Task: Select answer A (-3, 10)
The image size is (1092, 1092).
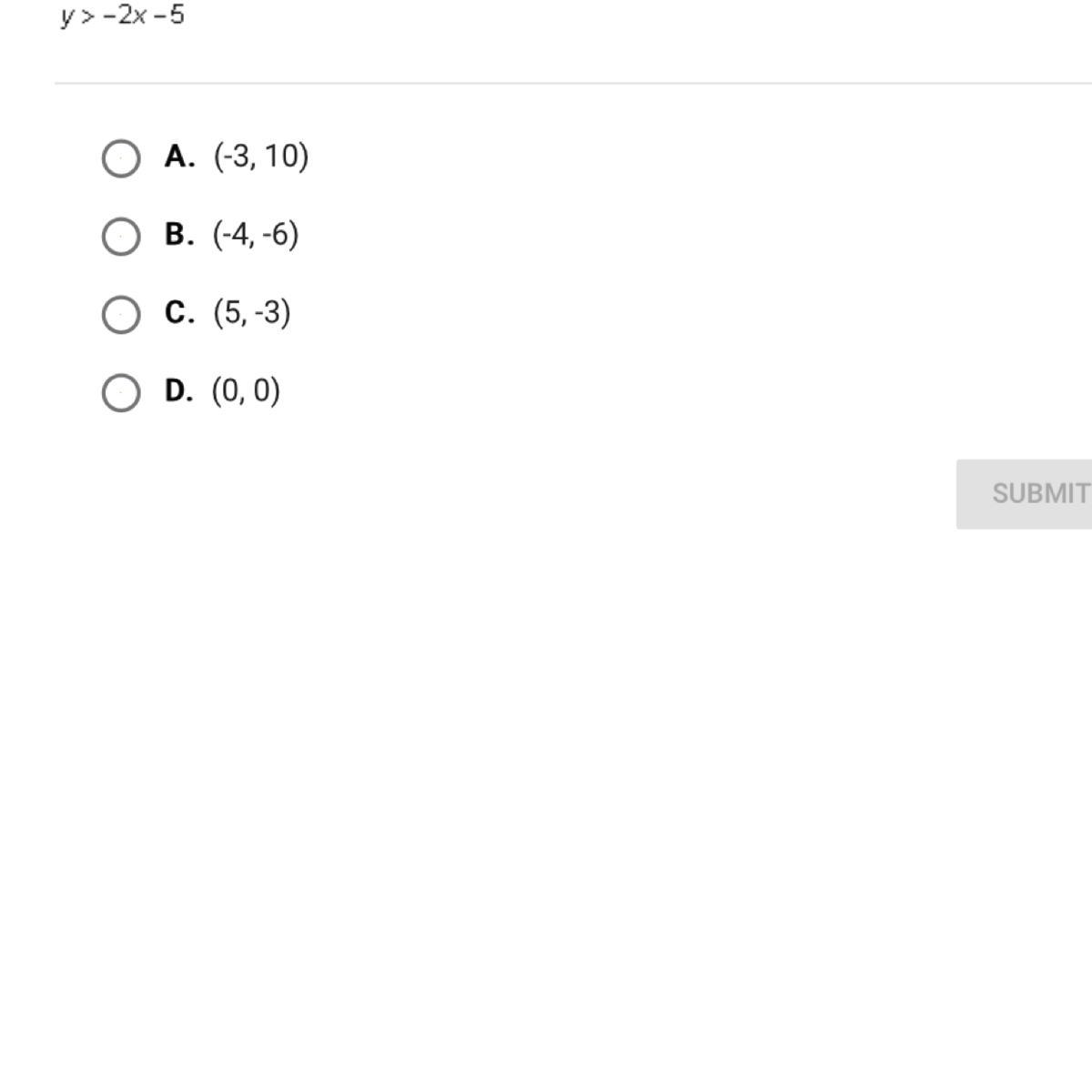Action: click(x=121, y=158)
